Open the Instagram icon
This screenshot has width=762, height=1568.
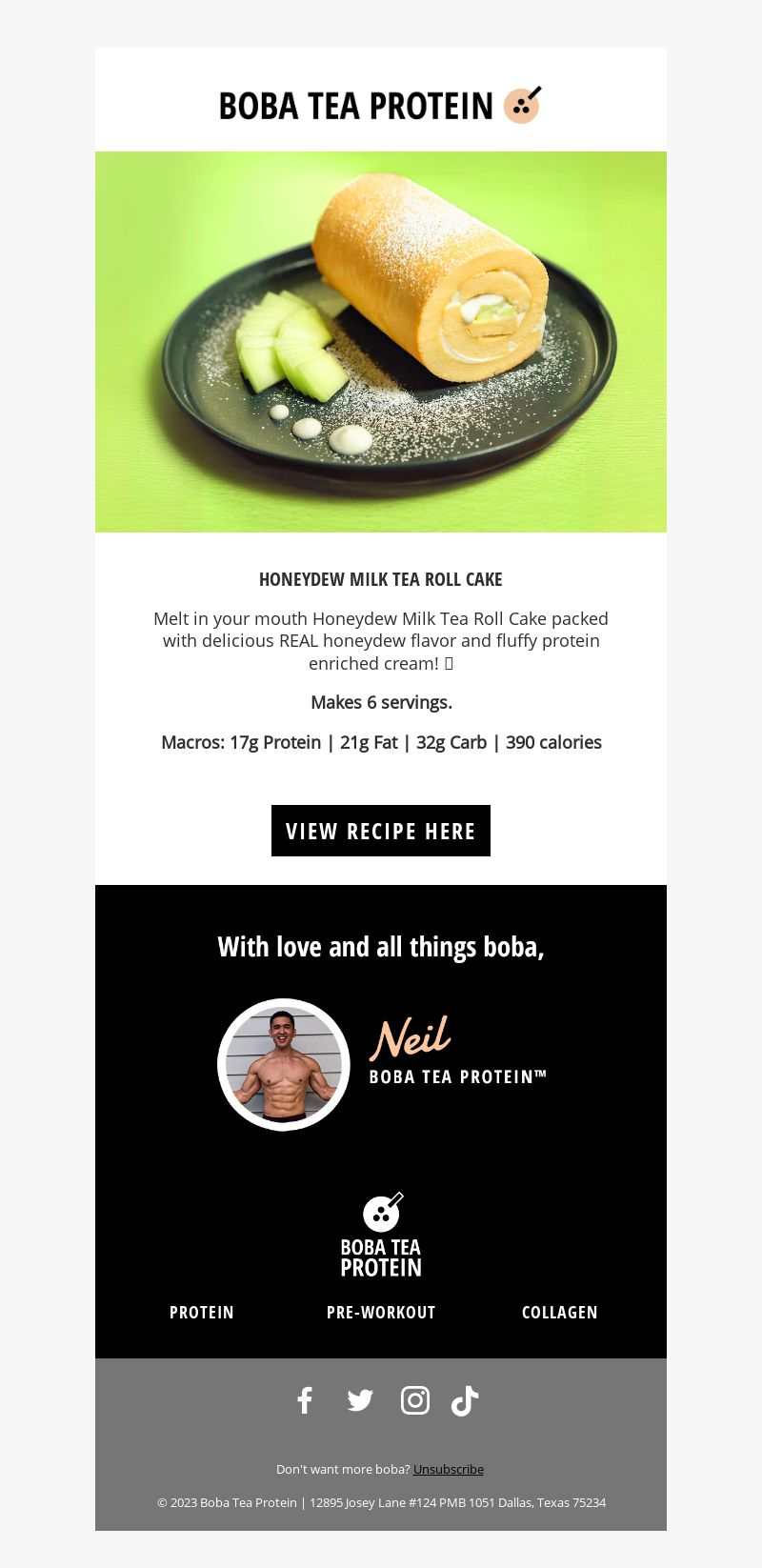pos(415,1400)
